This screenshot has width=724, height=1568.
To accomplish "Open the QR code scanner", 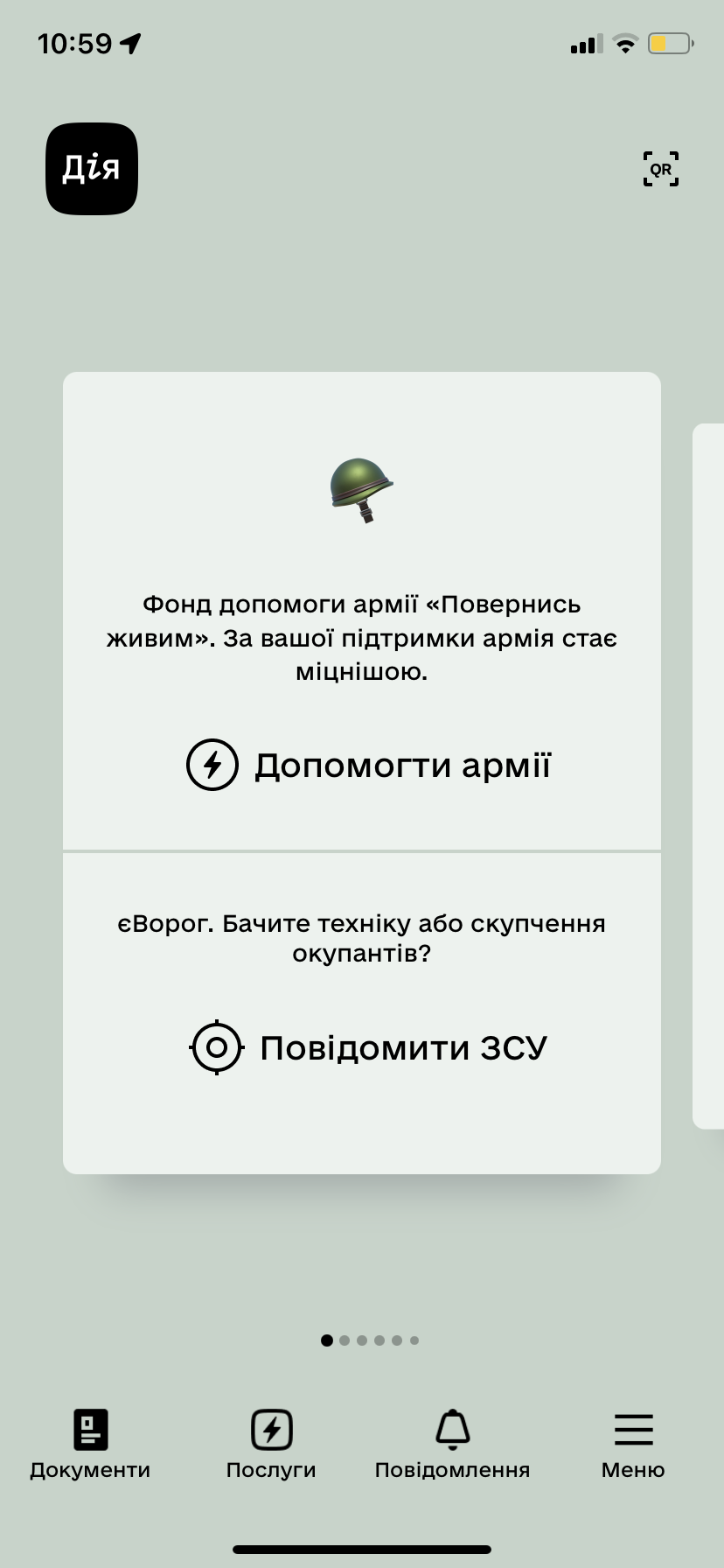I will tap(661, 169).
